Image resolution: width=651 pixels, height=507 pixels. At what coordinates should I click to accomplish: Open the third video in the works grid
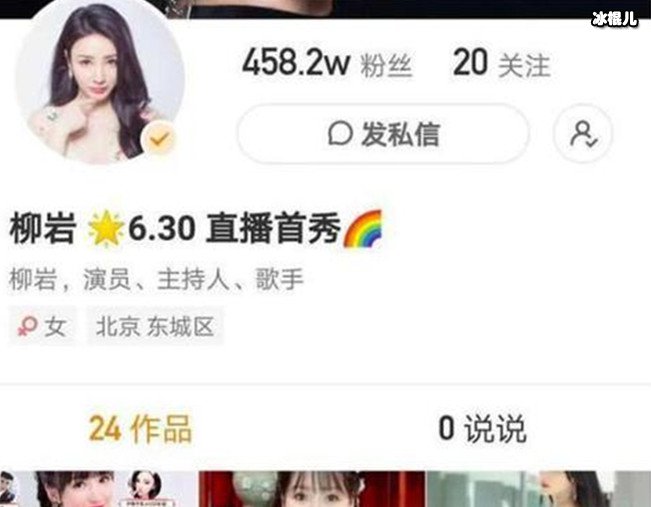(538, 489)
